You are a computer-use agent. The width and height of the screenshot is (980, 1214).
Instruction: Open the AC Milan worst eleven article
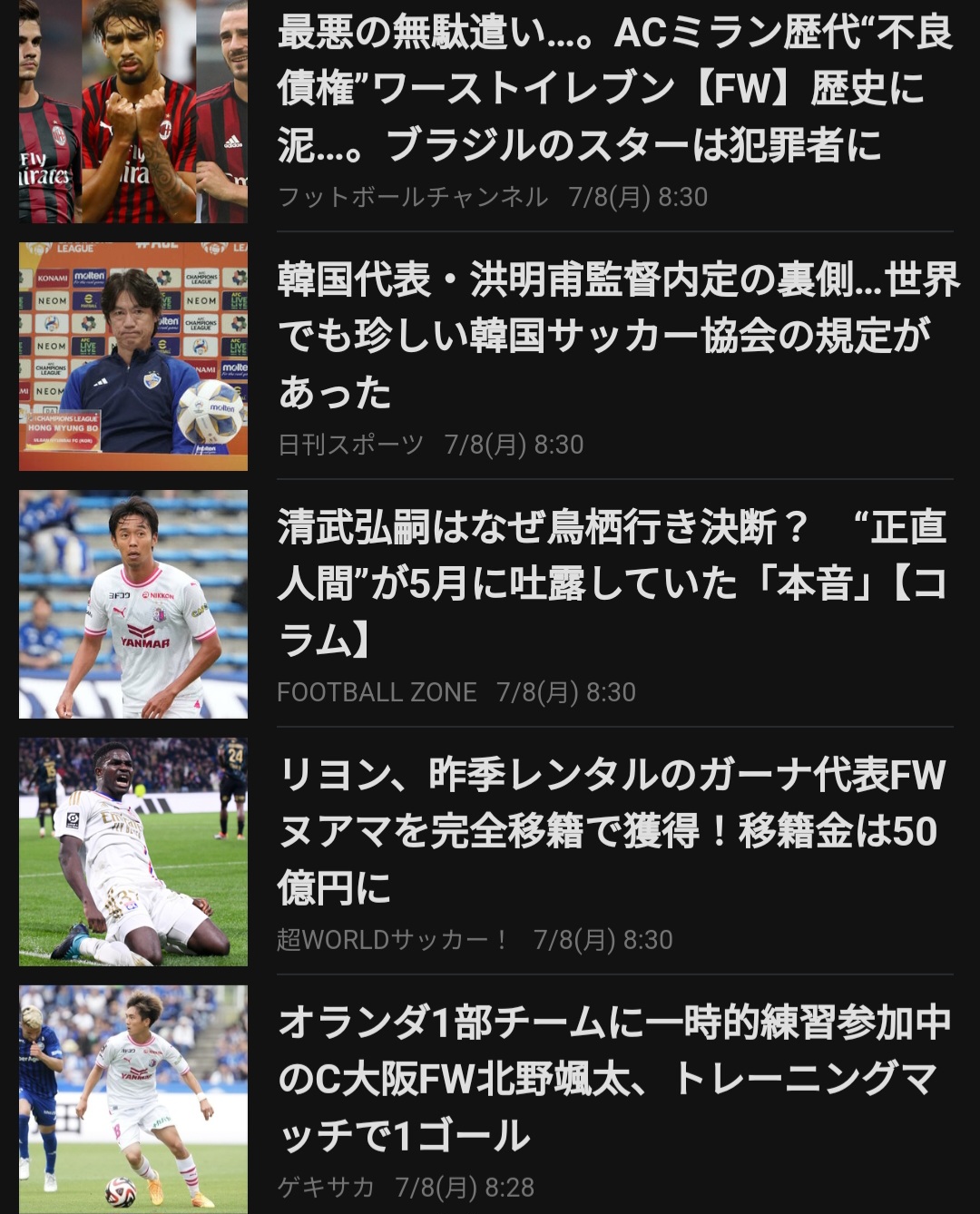613,89
